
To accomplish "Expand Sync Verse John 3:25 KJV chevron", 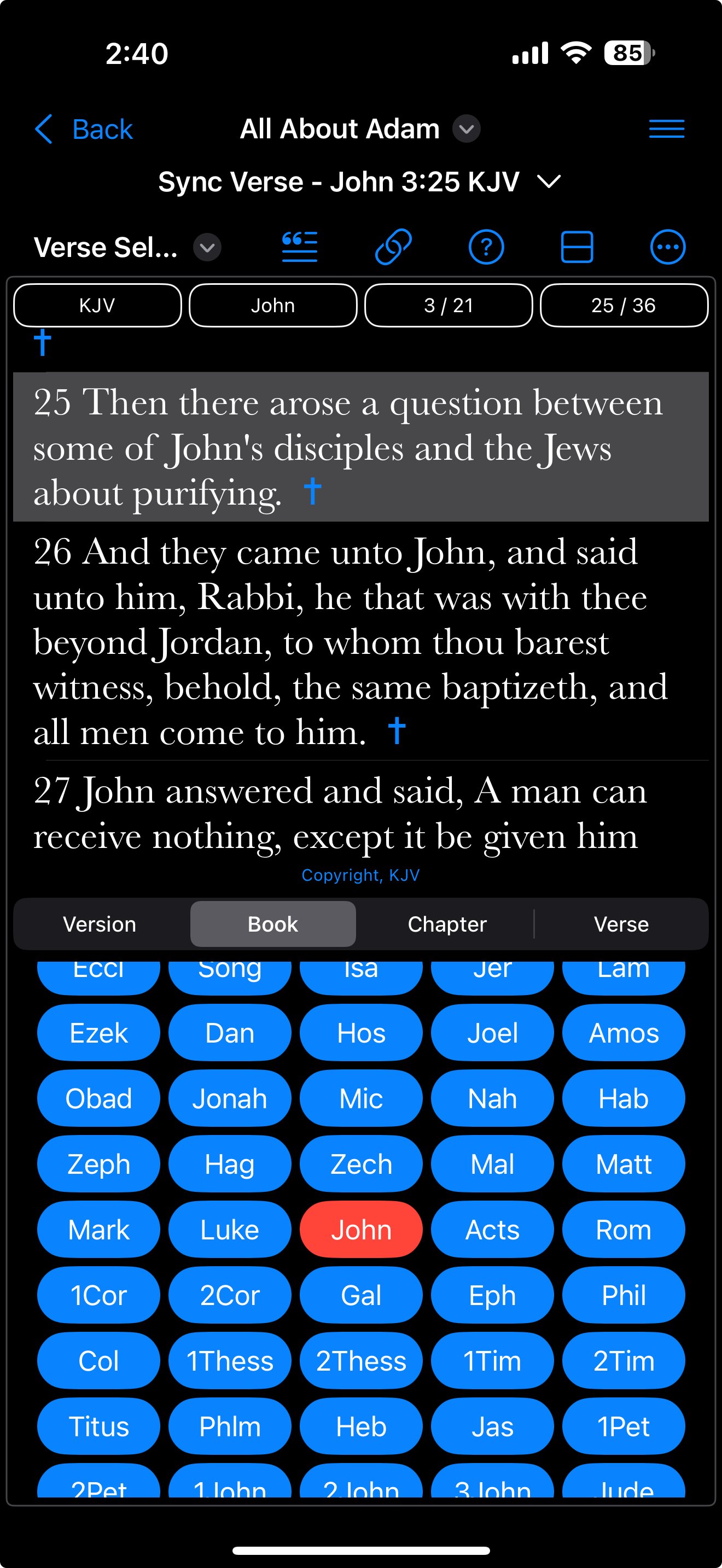I will click(549, 182).
